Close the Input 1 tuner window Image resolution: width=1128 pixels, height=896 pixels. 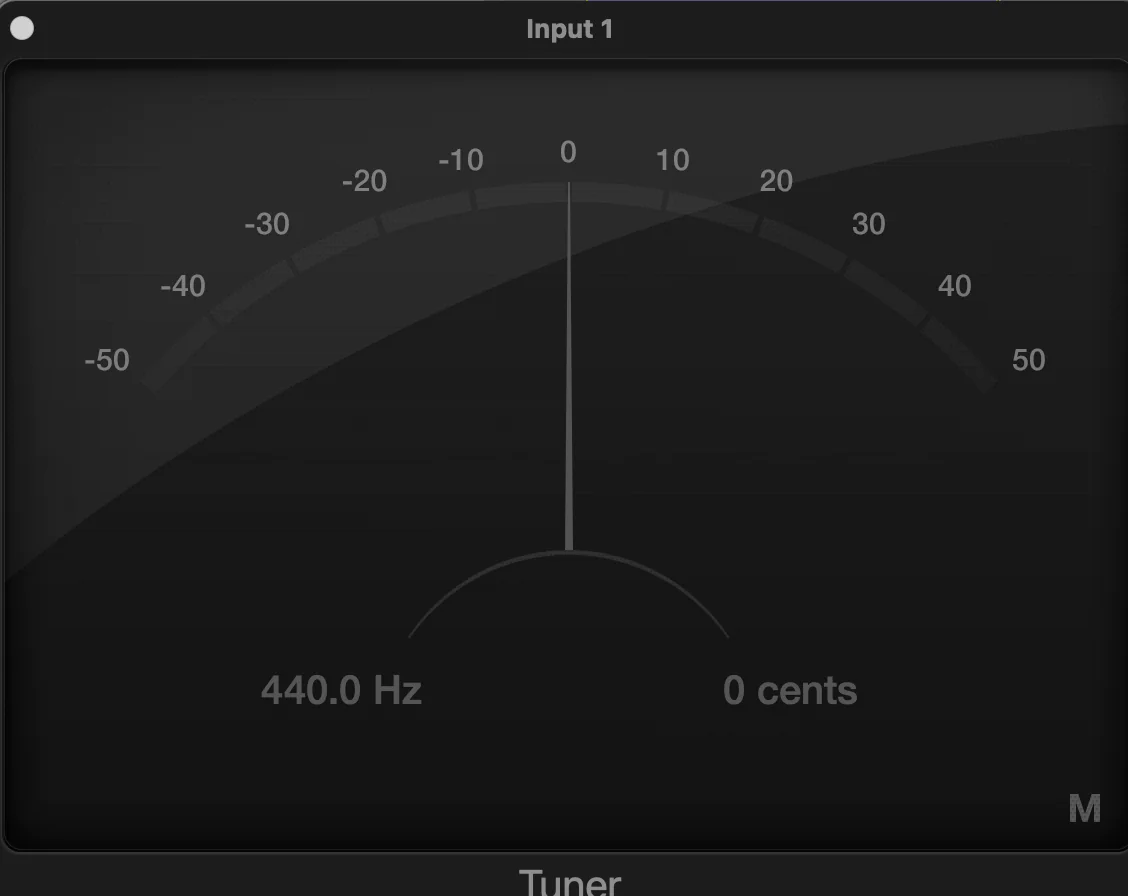click(x=21, y=29)
